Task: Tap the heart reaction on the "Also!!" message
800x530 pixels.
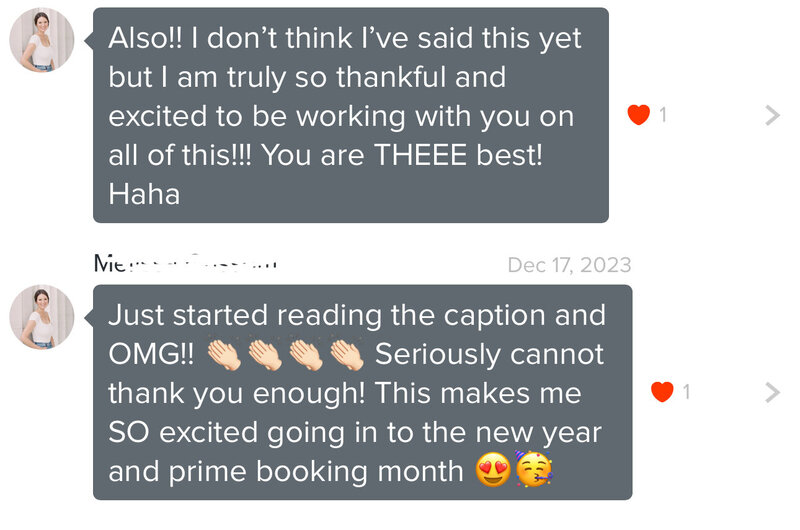Action: [639, 115]
